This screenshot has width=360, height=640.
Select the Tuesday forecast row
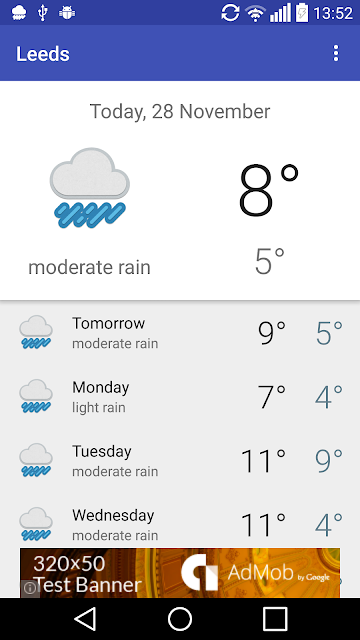pyautogui.click(x=180, y=461)
